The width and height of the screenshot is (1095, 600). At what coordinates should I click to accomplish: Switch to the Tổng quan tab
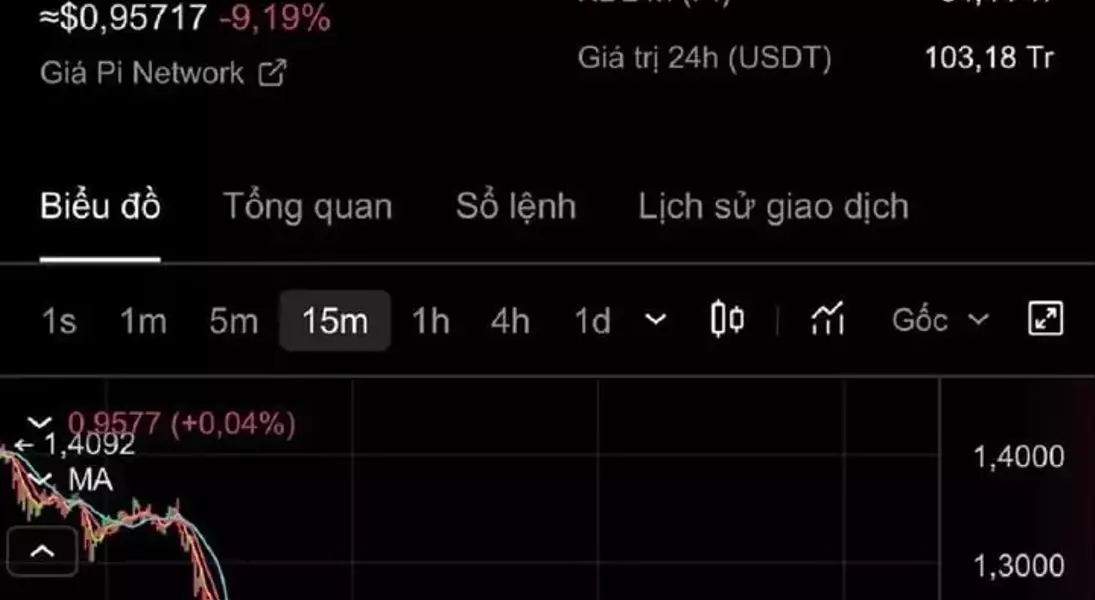(307, 207)
